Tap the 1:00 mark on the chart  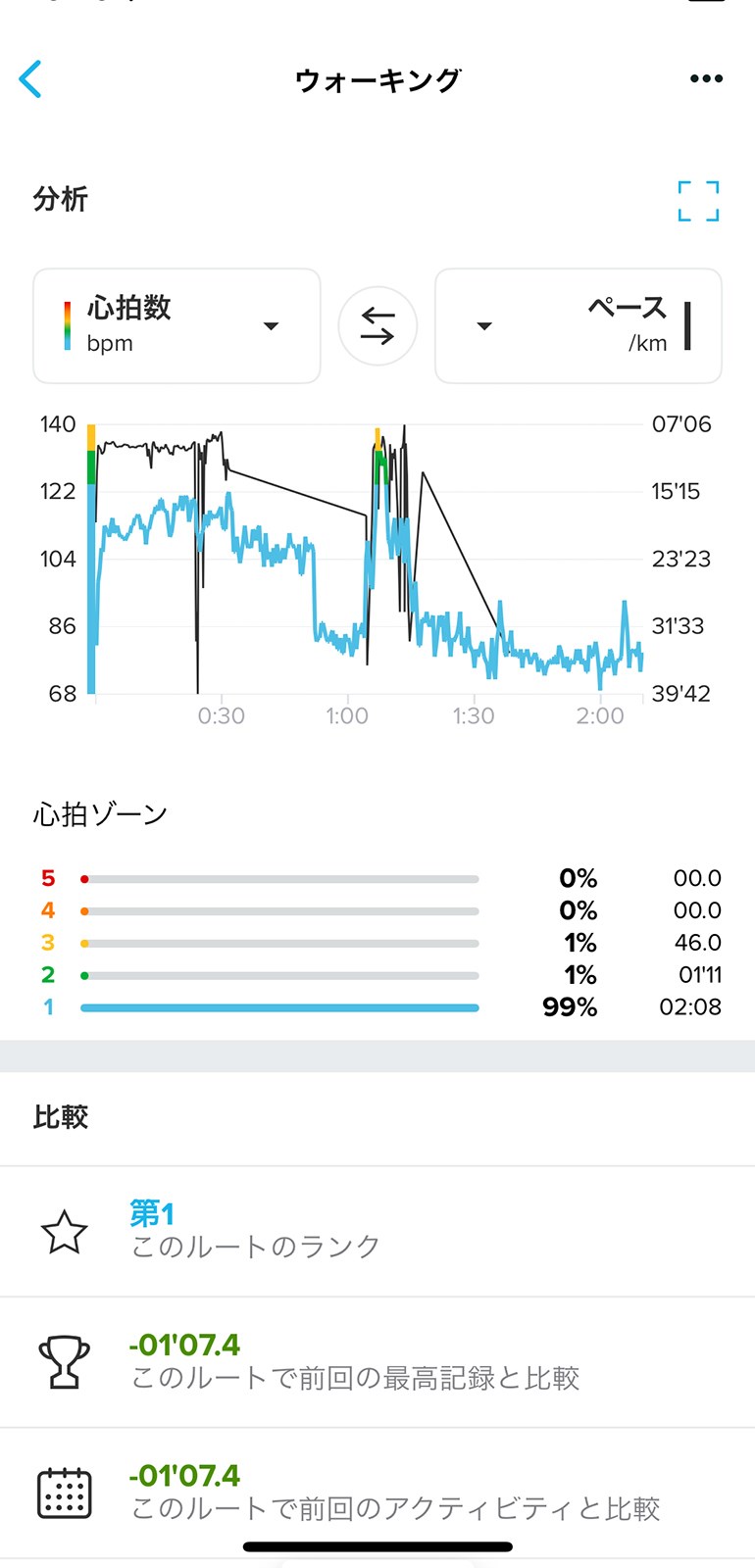[x=349, y=716]
